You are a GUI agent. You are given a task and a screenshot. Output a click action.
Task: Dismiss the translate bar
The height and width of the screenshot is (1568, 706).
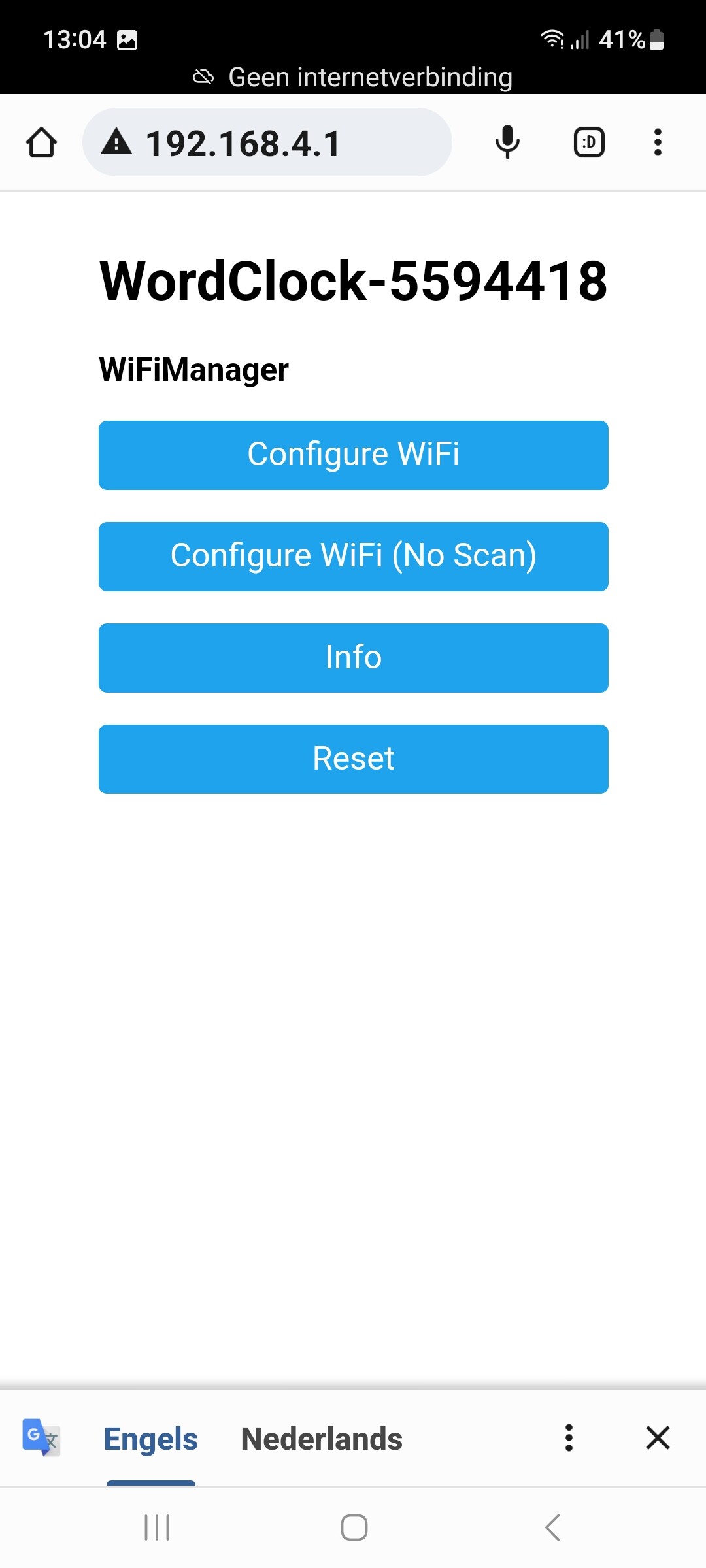658,1438
